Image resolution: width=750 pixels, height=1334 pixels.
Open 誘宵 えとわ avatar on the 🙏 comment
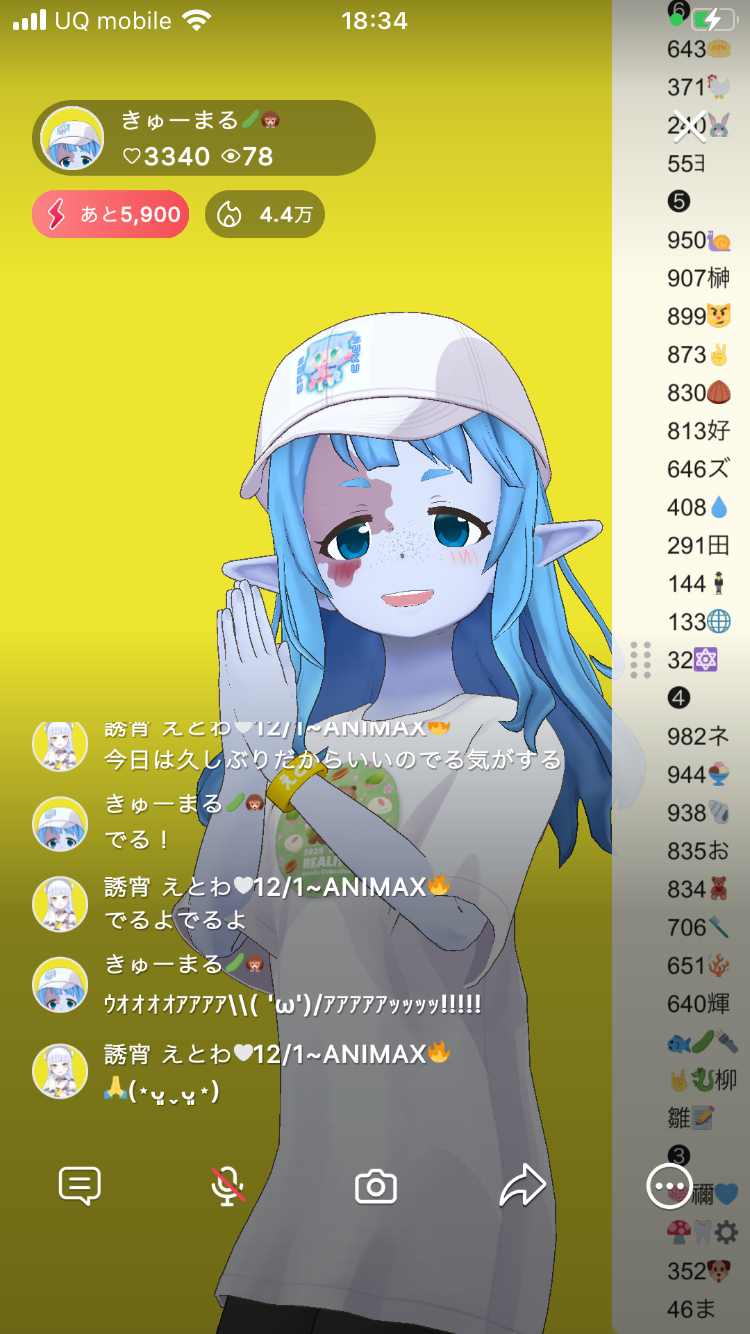pyautogui.click(x=60, y=1070)
